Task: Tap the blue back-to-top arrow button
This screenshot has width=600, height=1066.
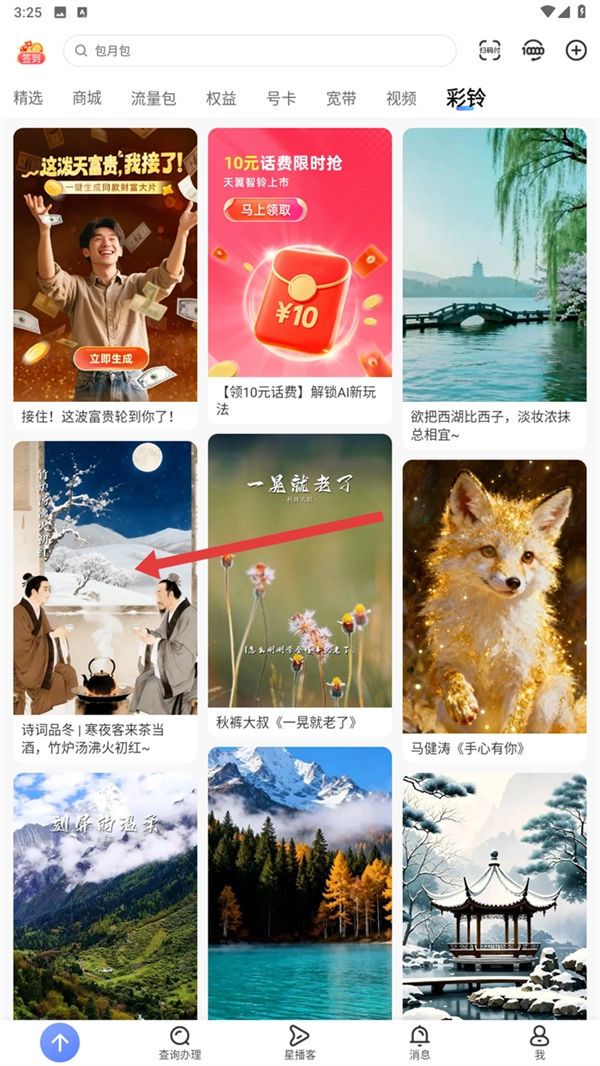Action: click(x=60, y=1042)
